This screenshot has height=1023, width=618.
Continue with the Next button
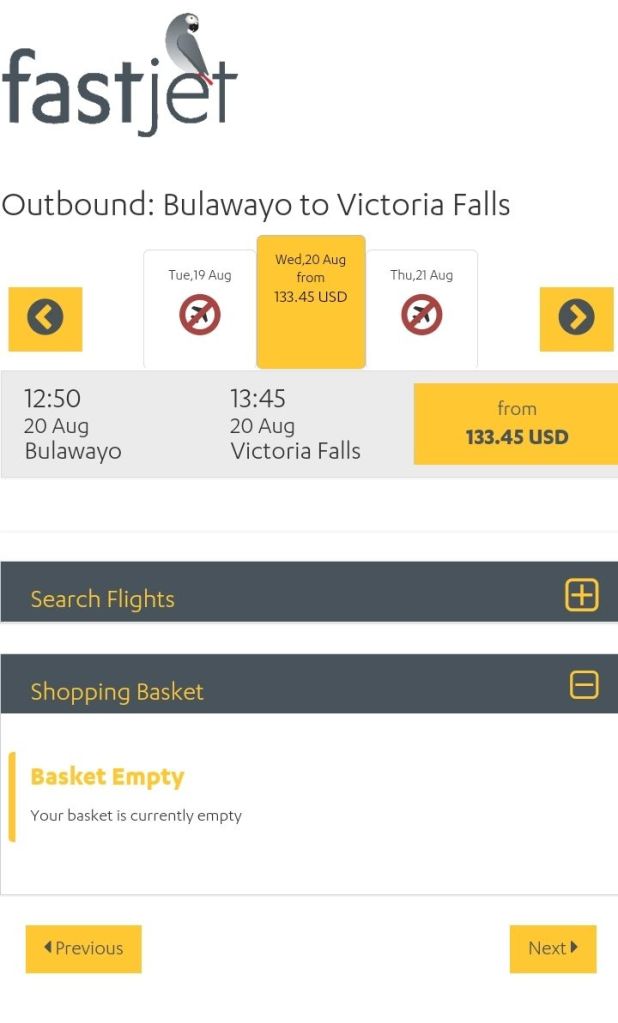(x=552, y=948)
